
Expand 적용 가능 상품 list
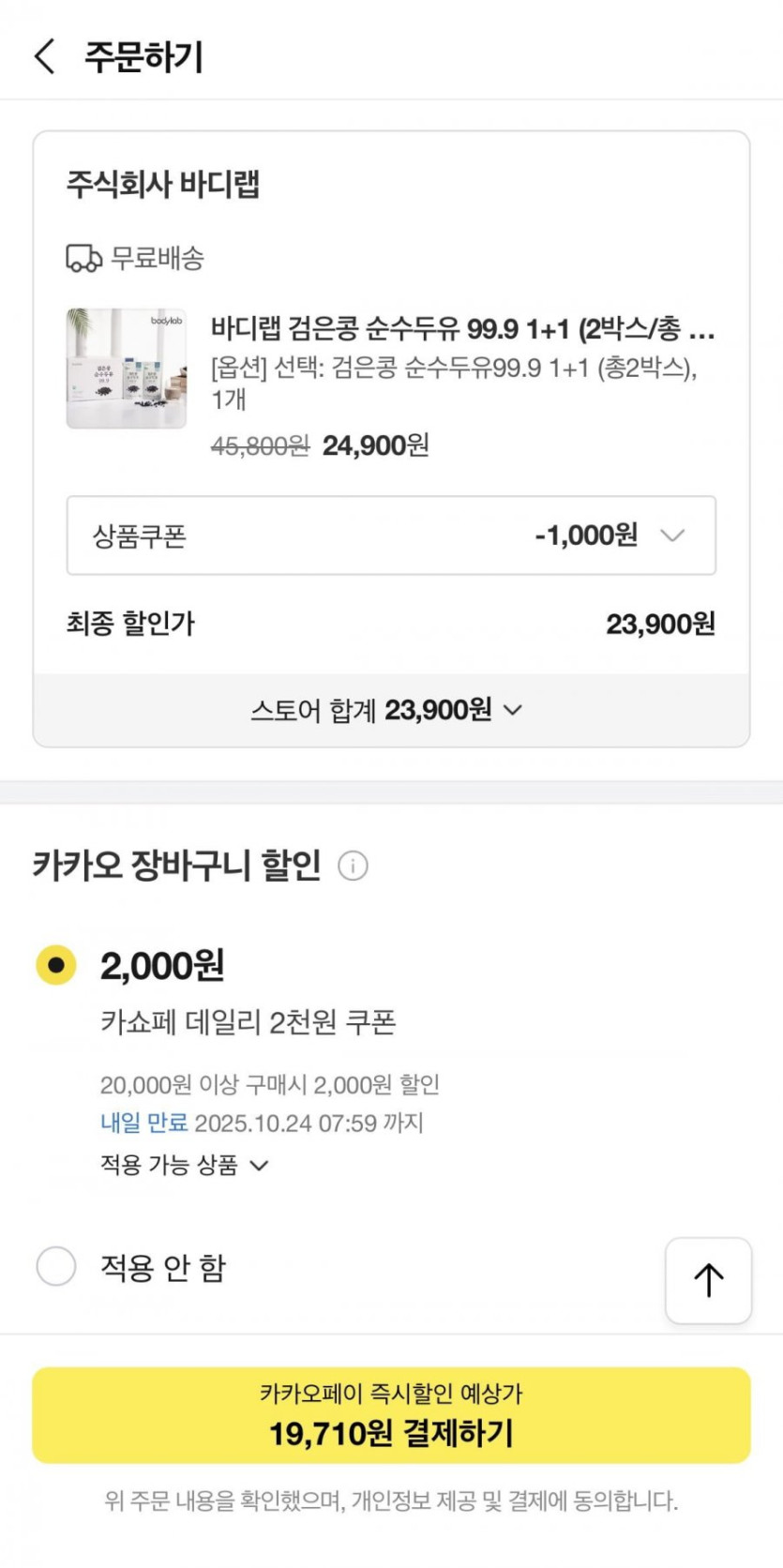click(x=185, y=1165)
